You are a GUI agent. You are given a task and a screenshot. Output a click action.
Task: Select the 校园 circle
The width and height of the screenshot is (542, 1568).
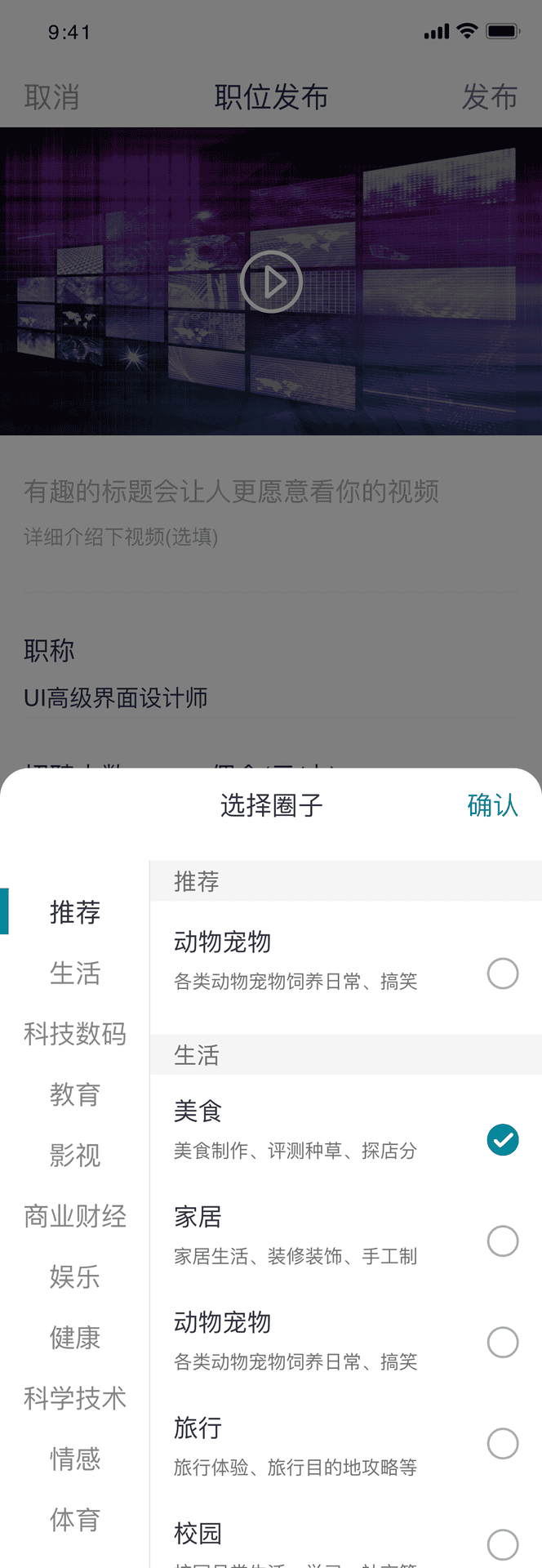[502, 1543]
